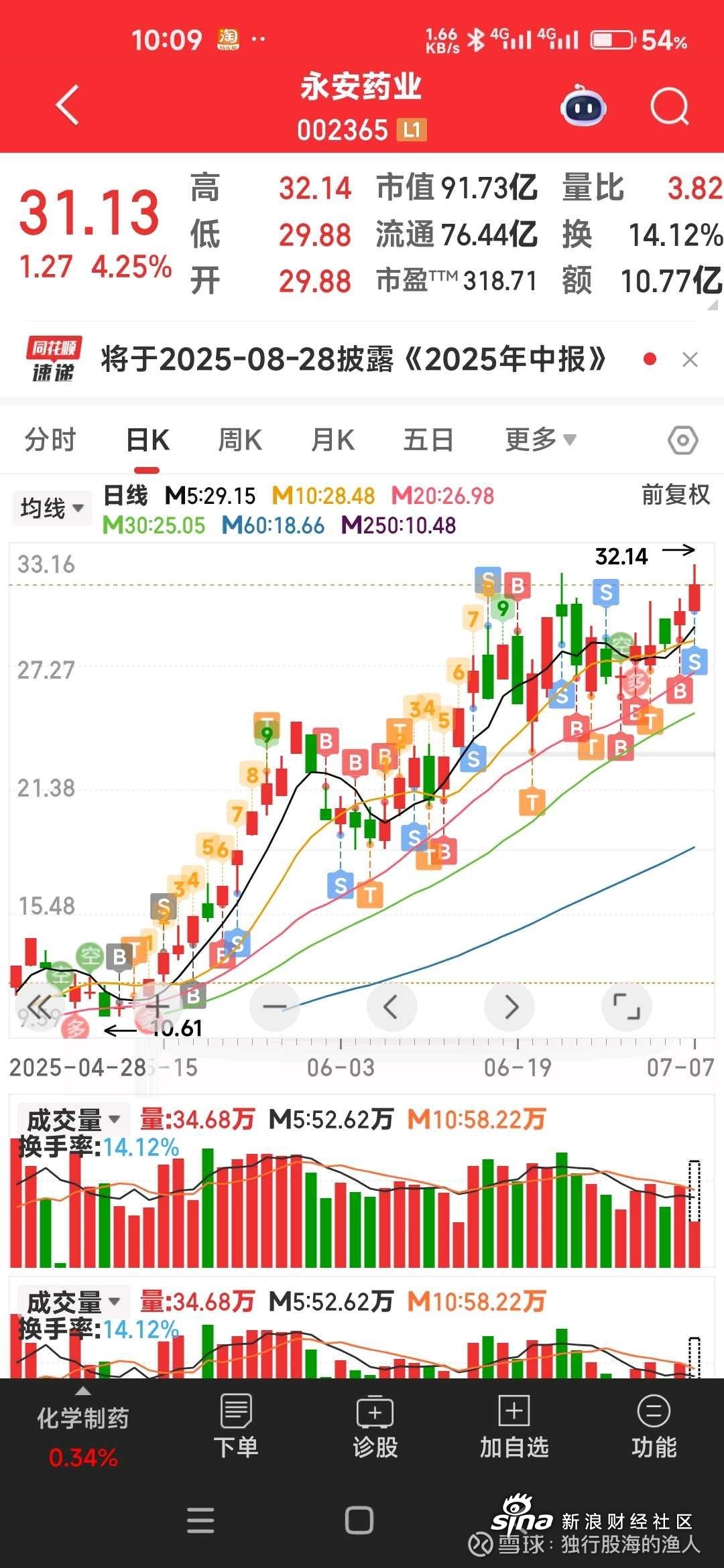Change the 均线 indicator dropdown
724x1568 pixels.
click(52, 508)
